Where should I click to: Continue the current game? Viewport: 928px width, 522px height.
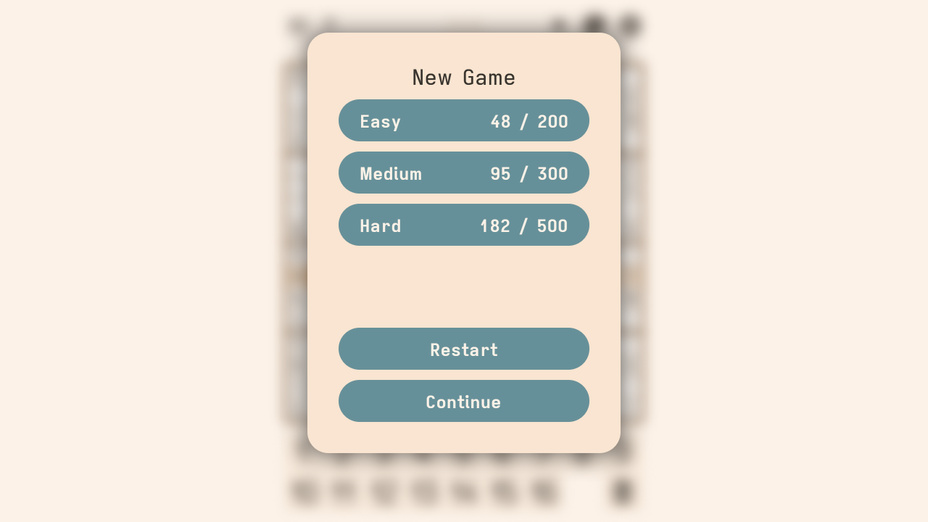[x=463, y=401]
